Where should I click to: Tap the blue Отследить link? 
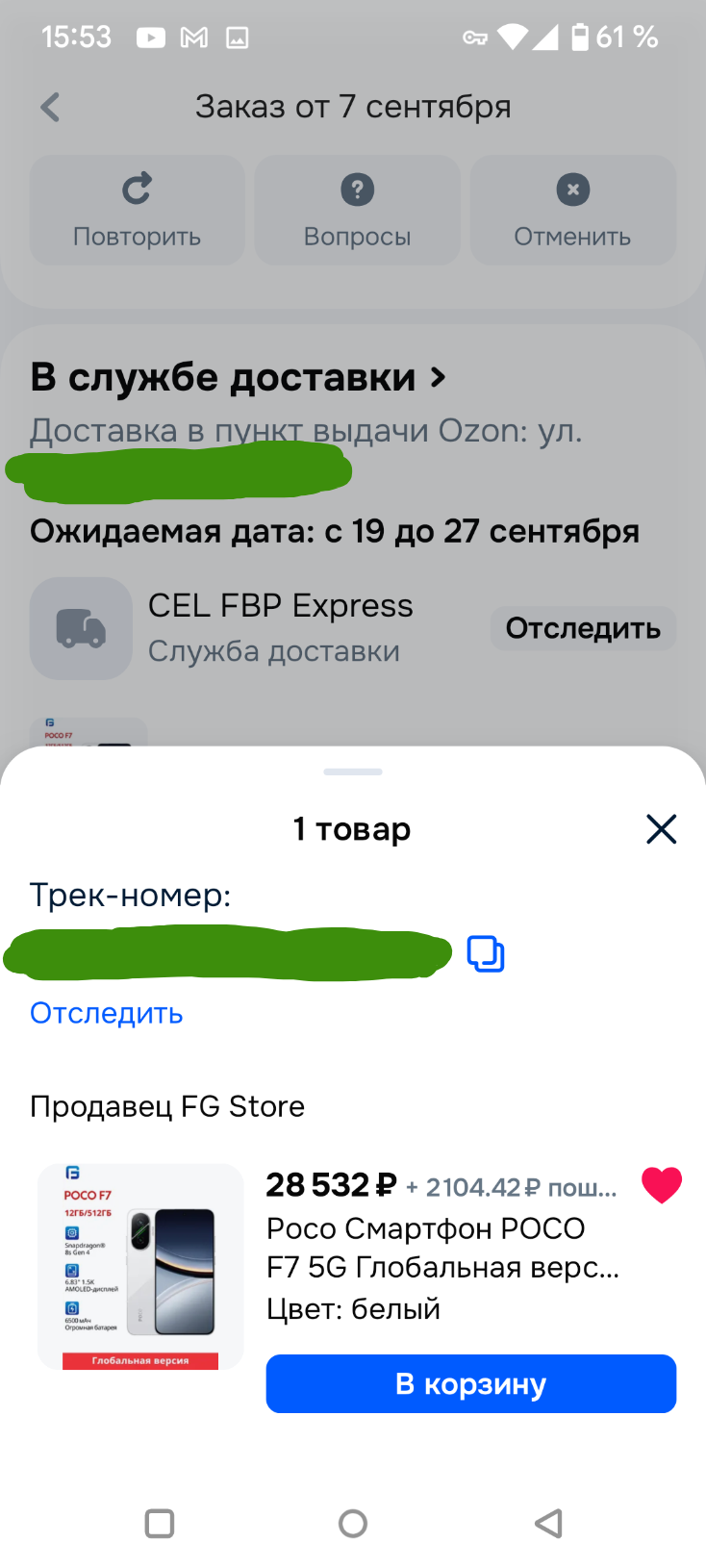106,1013
